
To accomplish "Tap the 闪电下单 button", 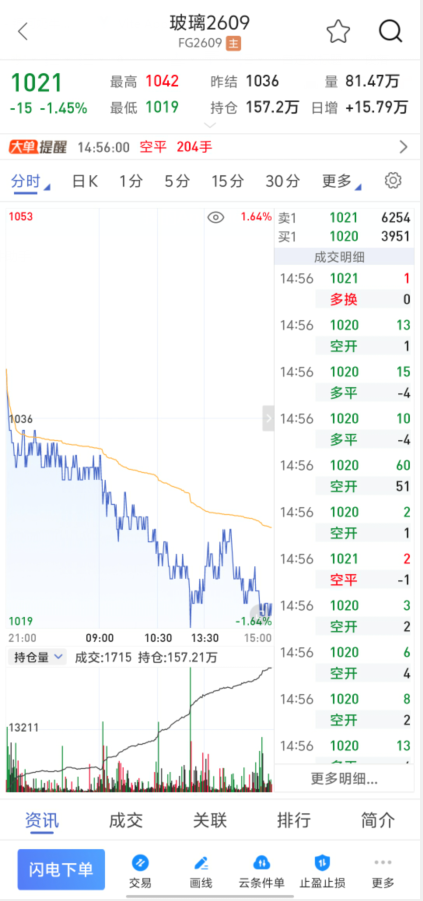I will (x=61, y=869).
